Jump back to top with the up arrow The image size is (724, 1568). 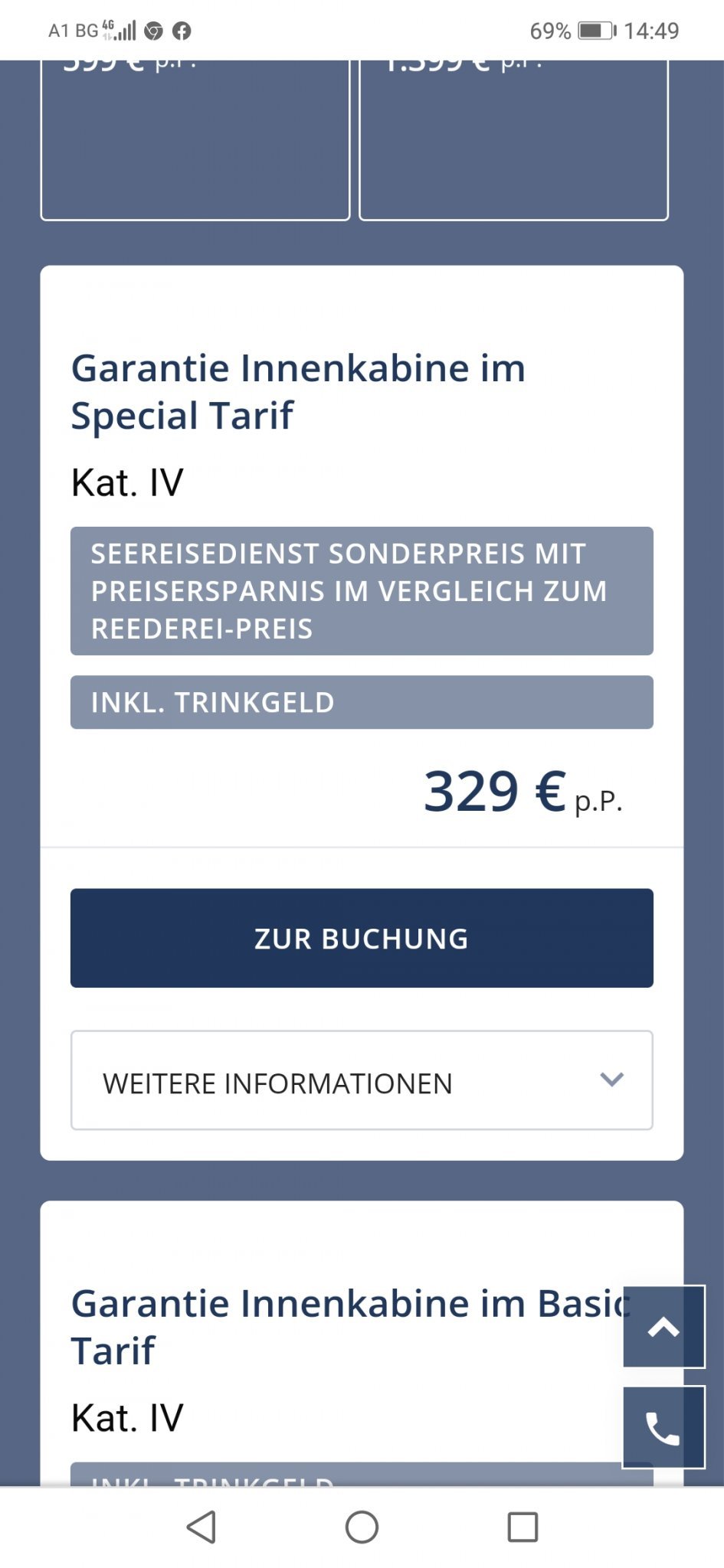click(663, 1327)
